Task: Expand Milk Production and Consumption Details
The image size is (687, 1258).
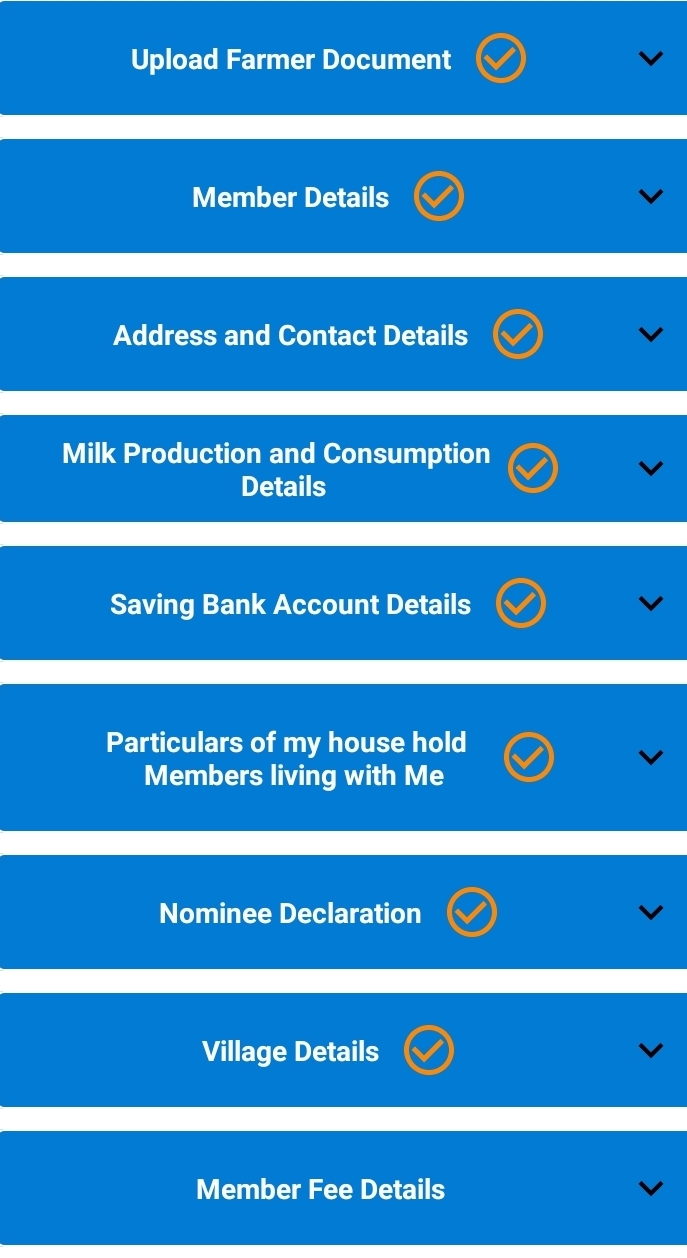Action: (650, 469)
